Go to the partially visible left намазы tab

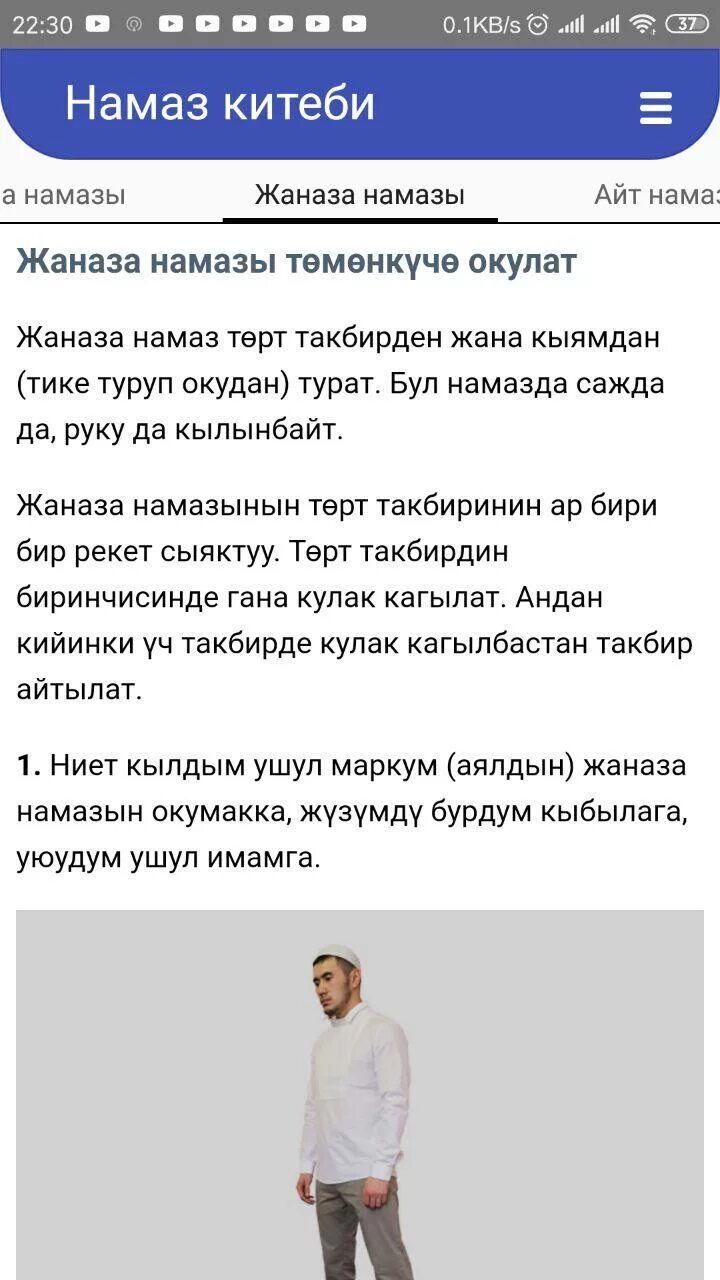(x=62, y=194)
